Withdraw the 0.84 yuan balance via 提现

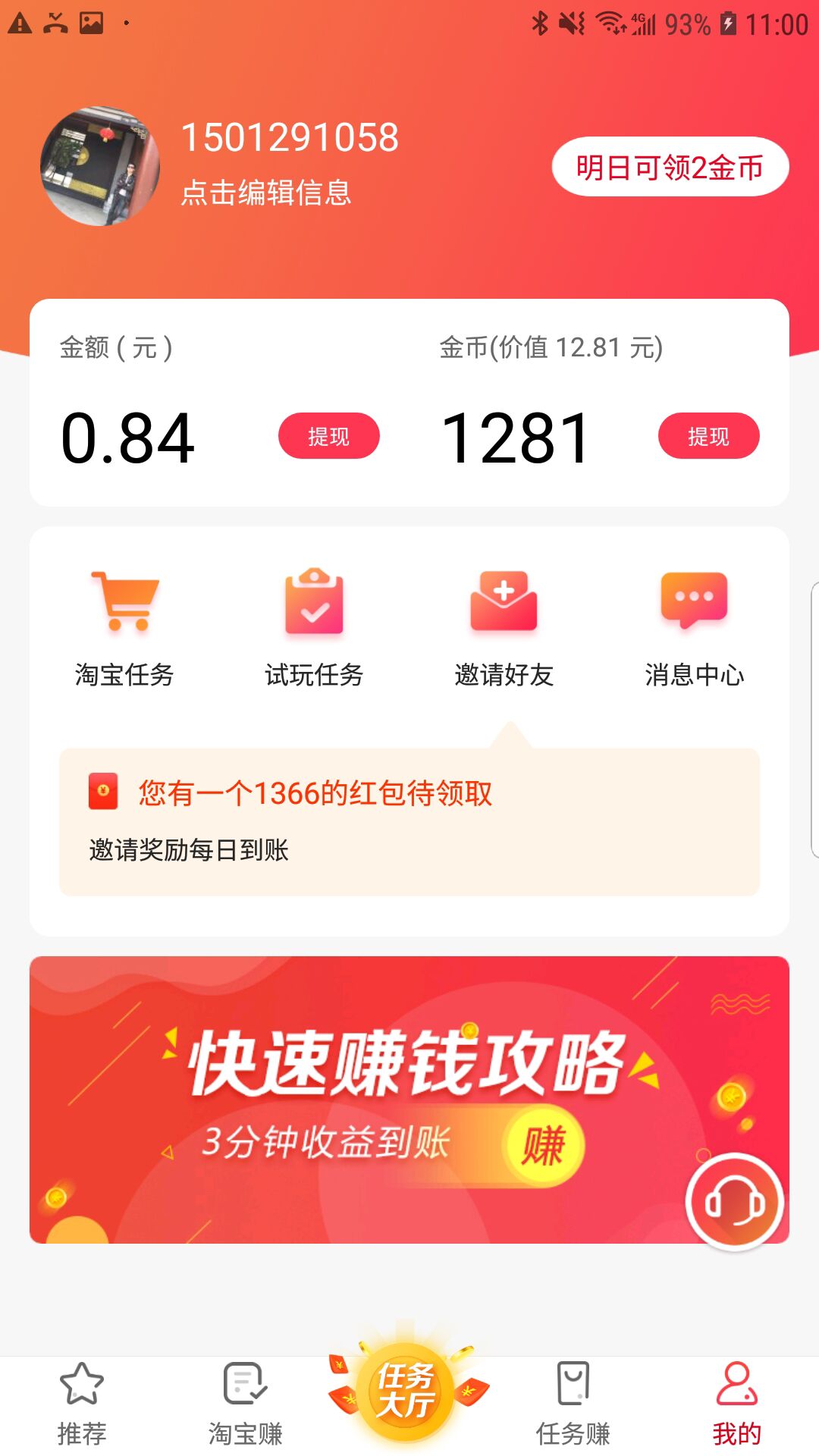[x=328, y=436]
